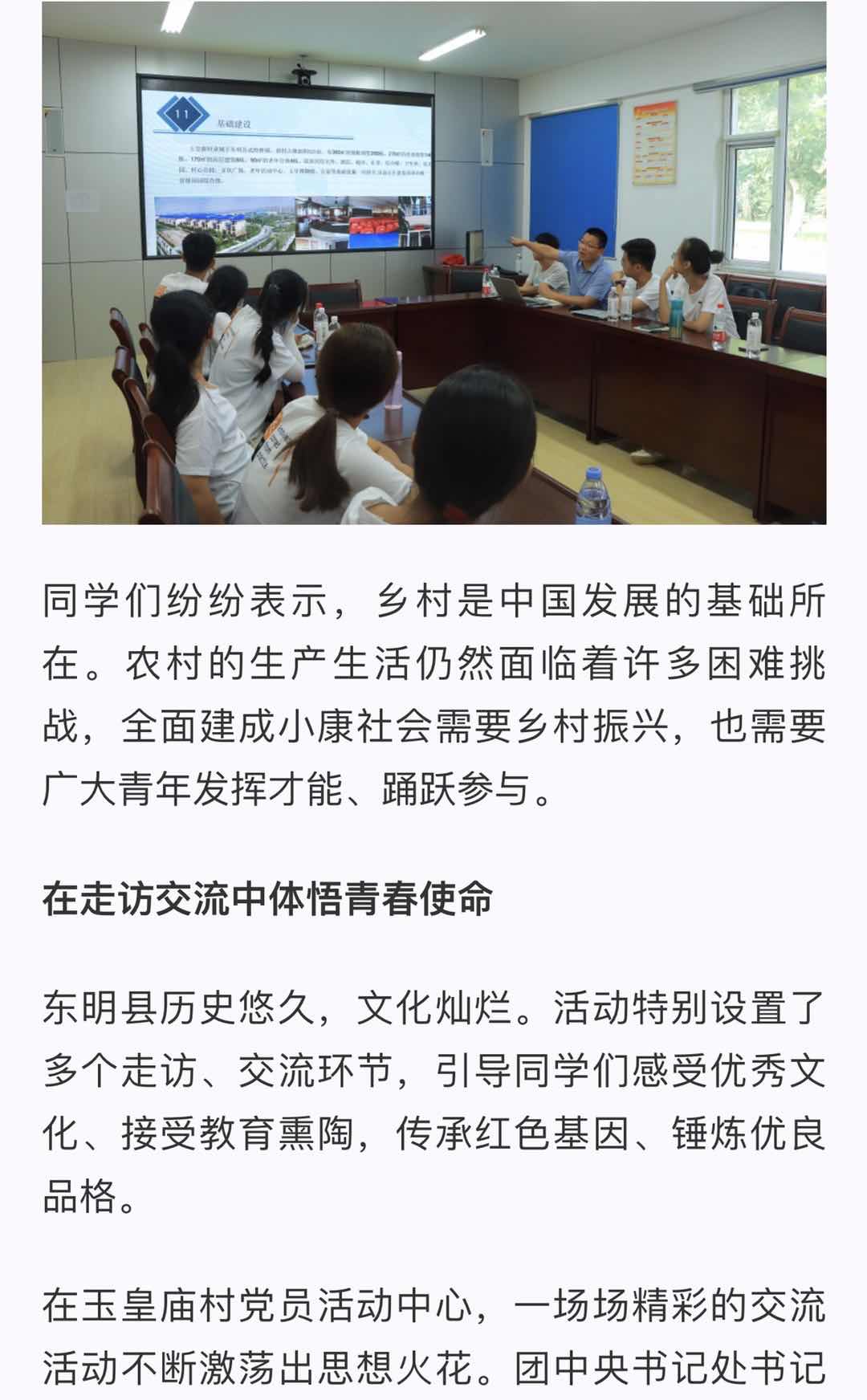Open the meeting room photo in the article

coord(433,263)
